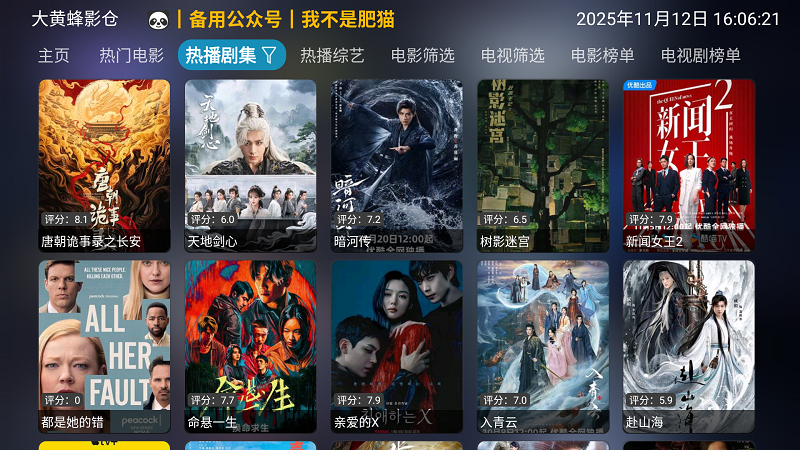Open the 天地剑心 series card
The height and width of the screenshot is (450, 800).
(x=250, y=165)
